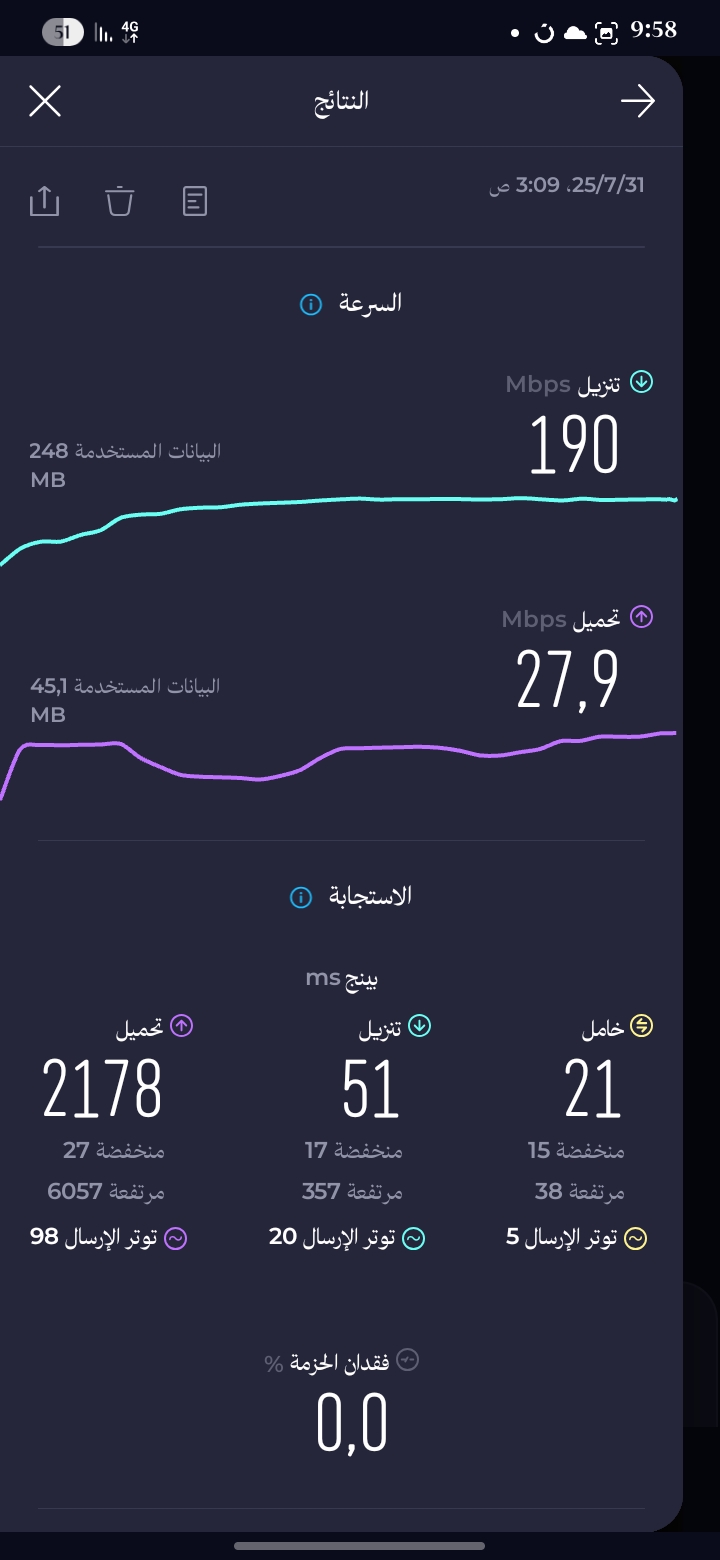Share this speed test result
The width and height of the screenshot is (720, 1560).
[45, 201]
